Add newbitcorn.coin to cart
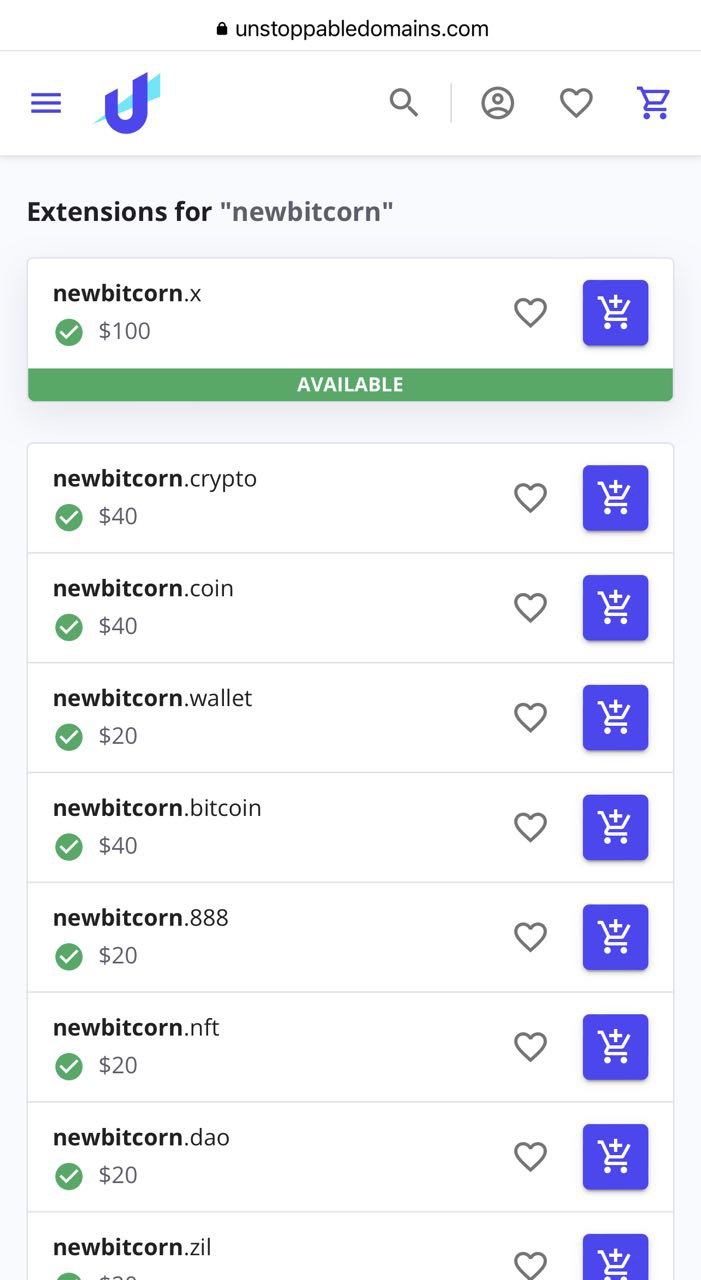The height and width of the screenshot is (1280, 701). (616, 608)
